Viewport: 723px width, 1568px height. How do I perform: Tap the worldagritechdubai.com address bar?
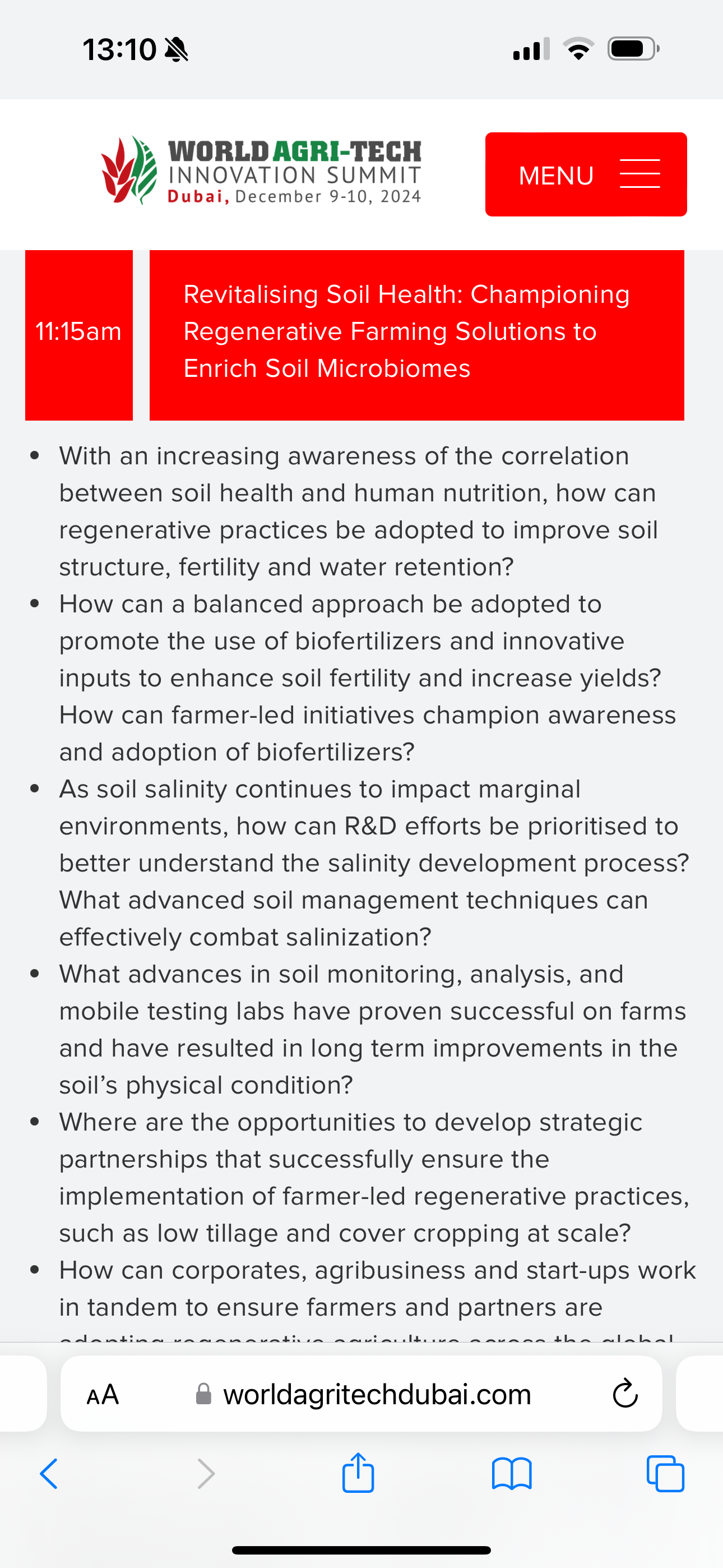361,1395
